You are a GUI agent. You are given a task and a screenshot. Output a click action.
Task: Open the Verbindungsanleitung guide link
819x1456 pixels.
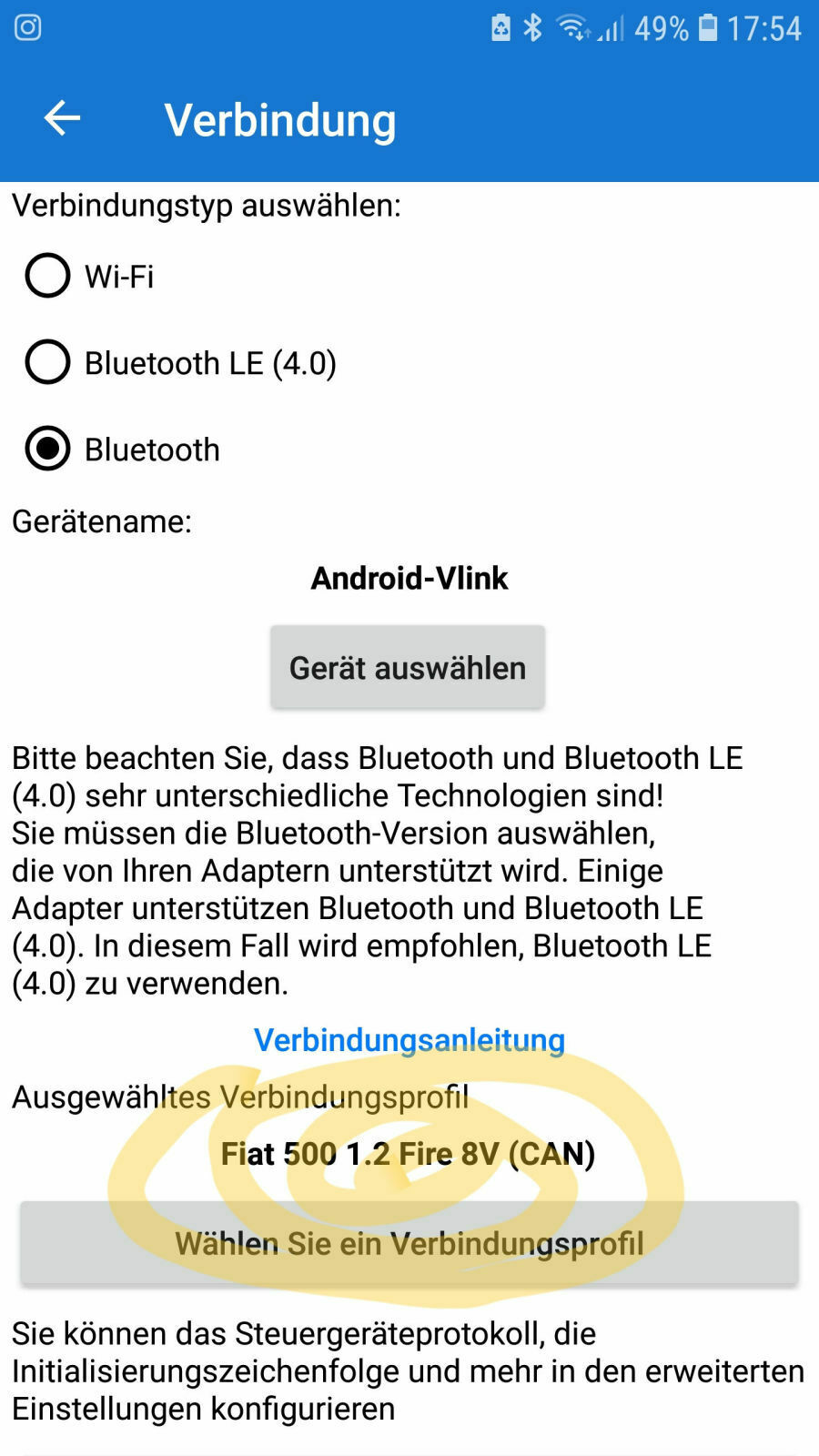[x=409, y=1038]
